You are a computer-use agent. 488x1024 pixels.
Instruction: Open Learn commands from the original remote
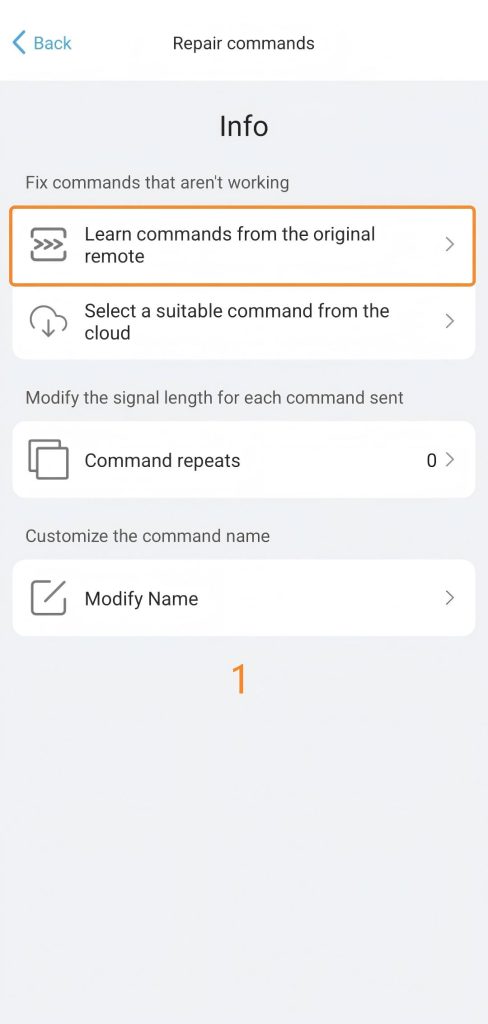coord(243,246)
